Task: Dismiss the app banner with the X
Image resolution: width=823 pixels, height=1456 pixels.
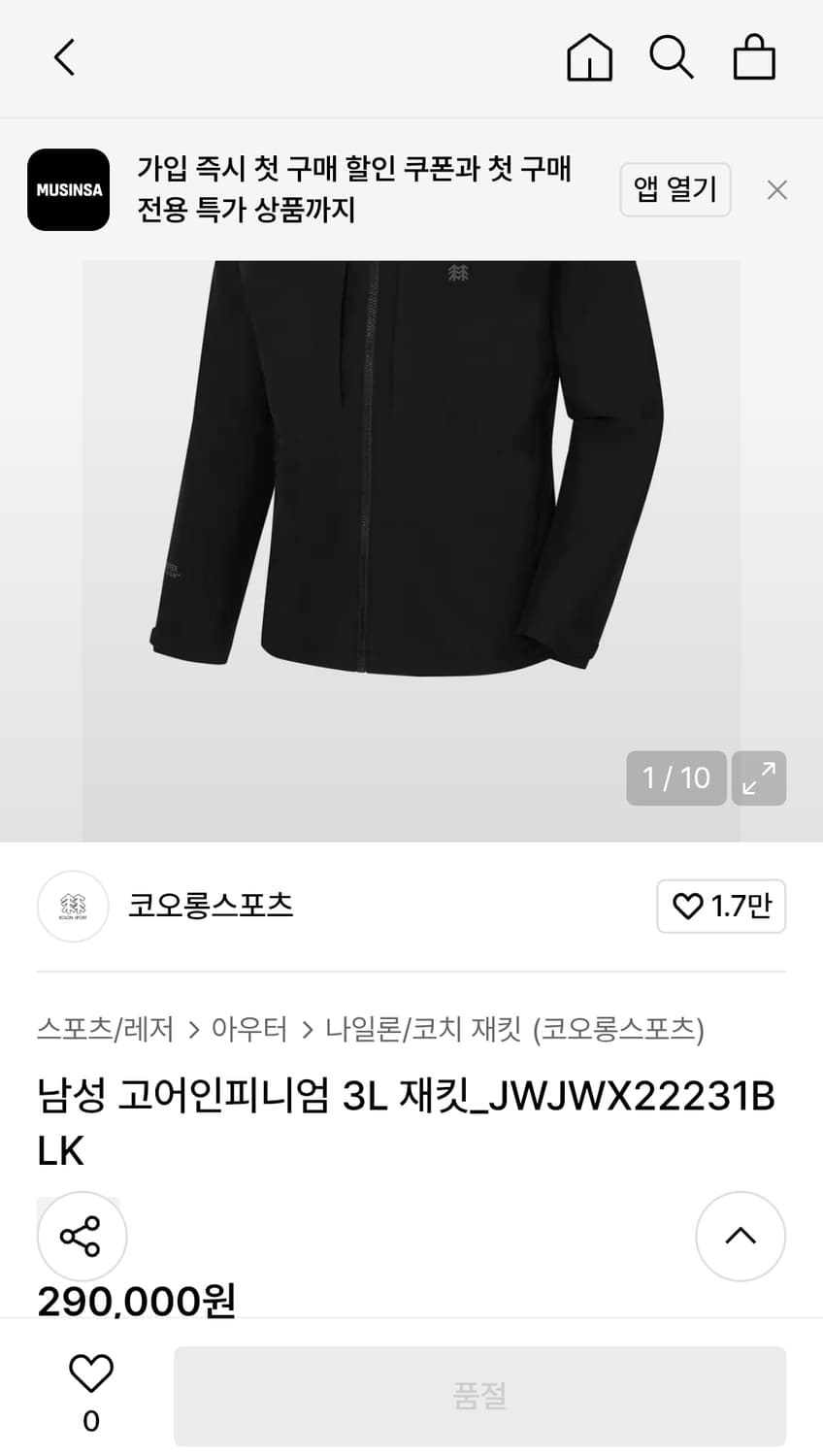Action: (776, 189)
